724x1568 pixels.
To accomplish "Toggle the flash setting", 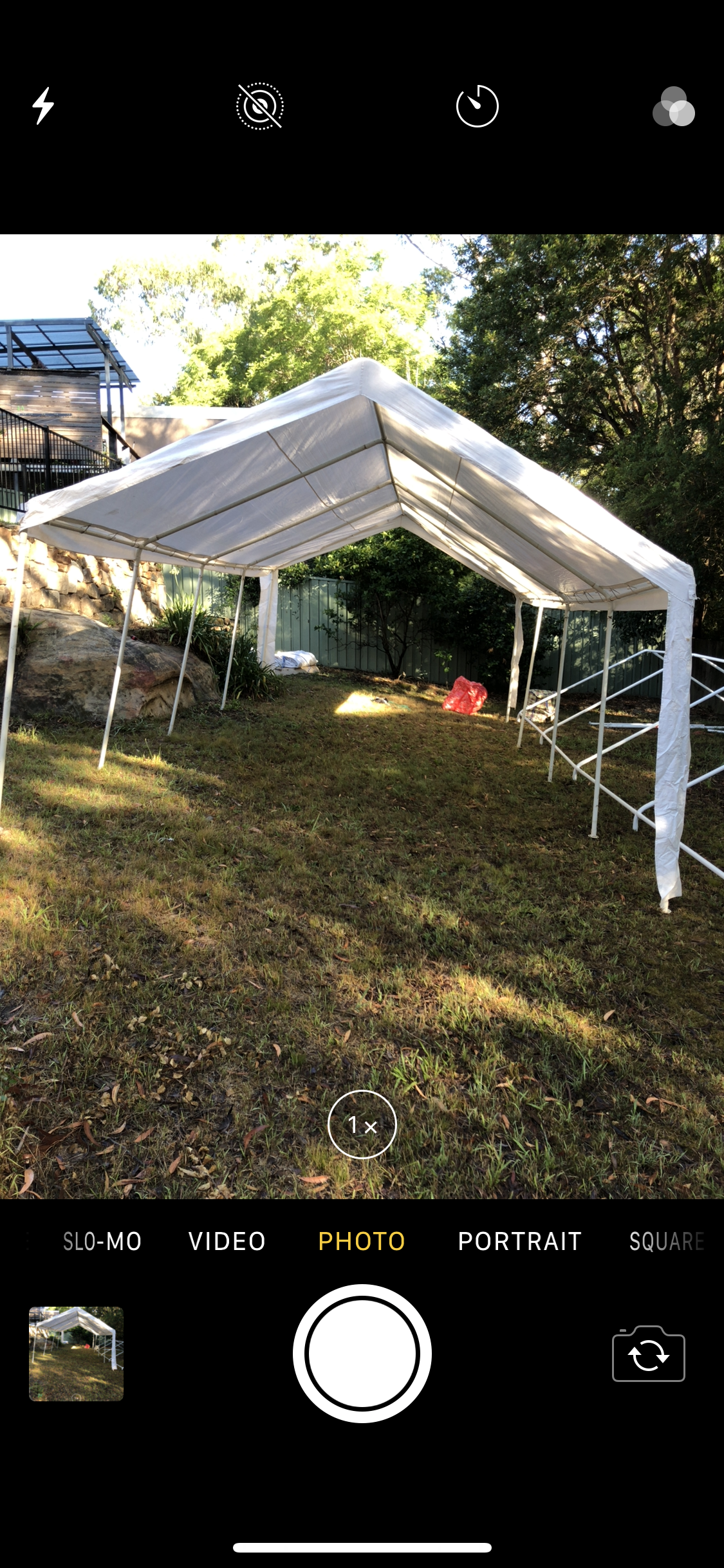I will 43,106.
